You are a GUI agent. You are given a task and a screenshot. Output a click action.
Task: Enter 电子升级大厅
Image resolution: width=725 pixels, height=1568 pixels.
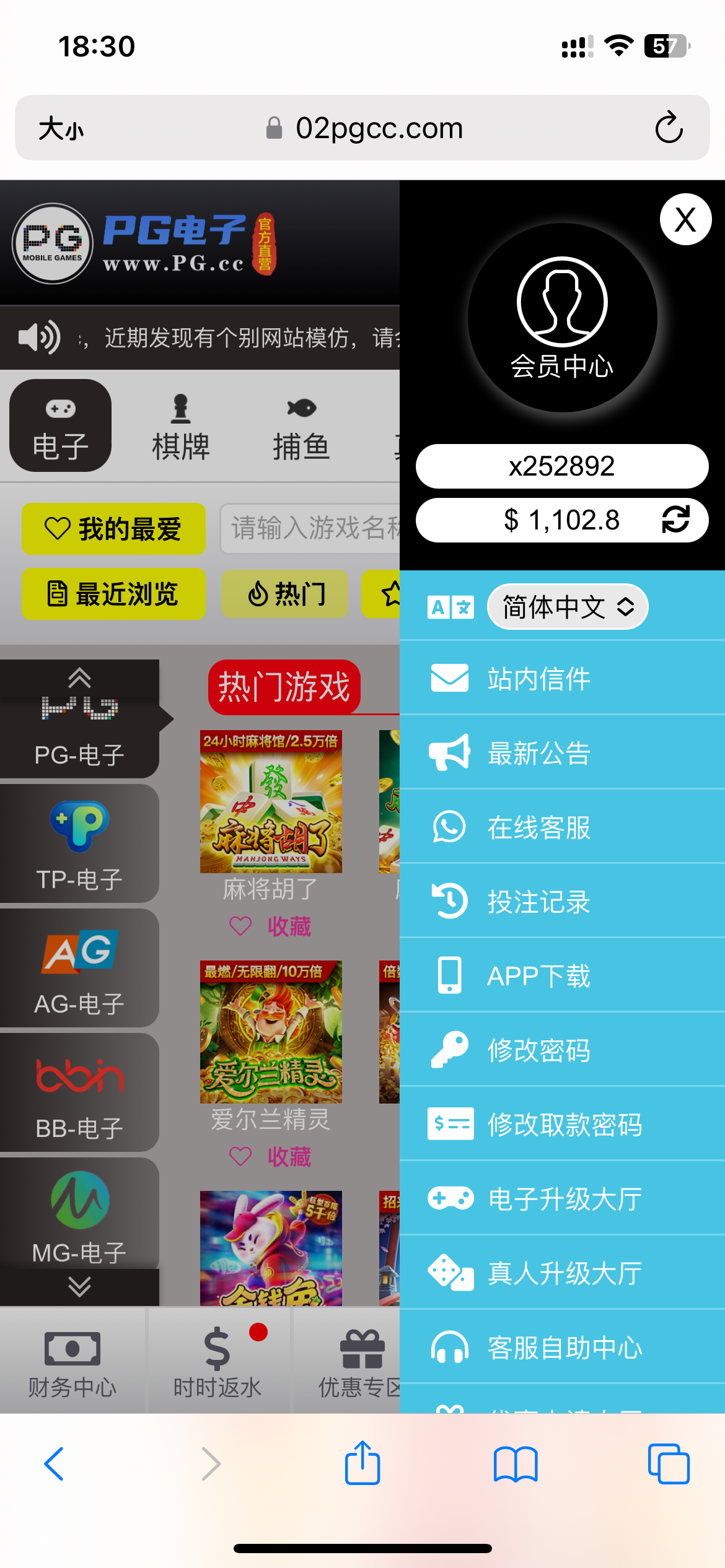click(564, 1199)
